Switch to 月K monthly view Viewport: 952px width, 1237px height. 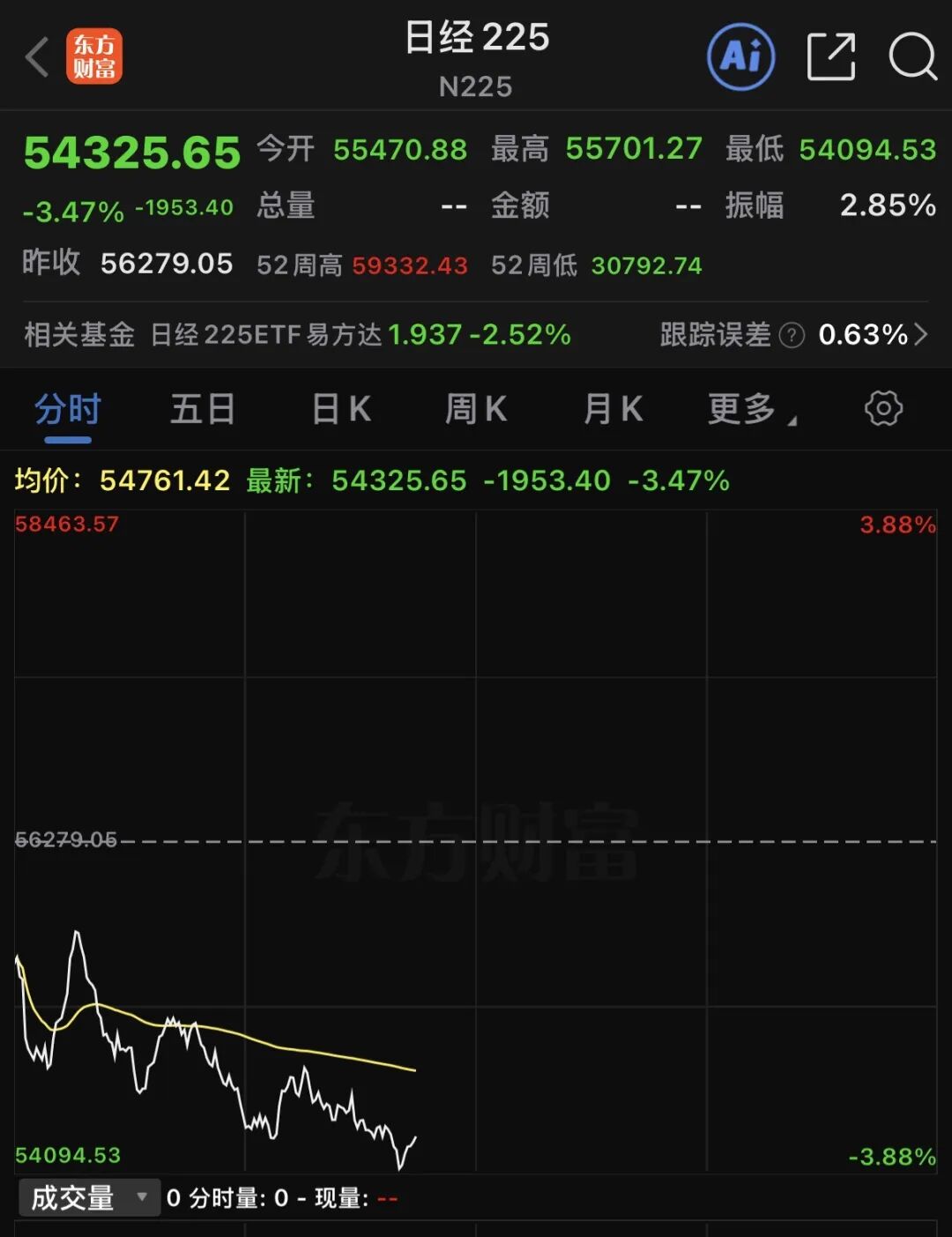tap(611, 407)
